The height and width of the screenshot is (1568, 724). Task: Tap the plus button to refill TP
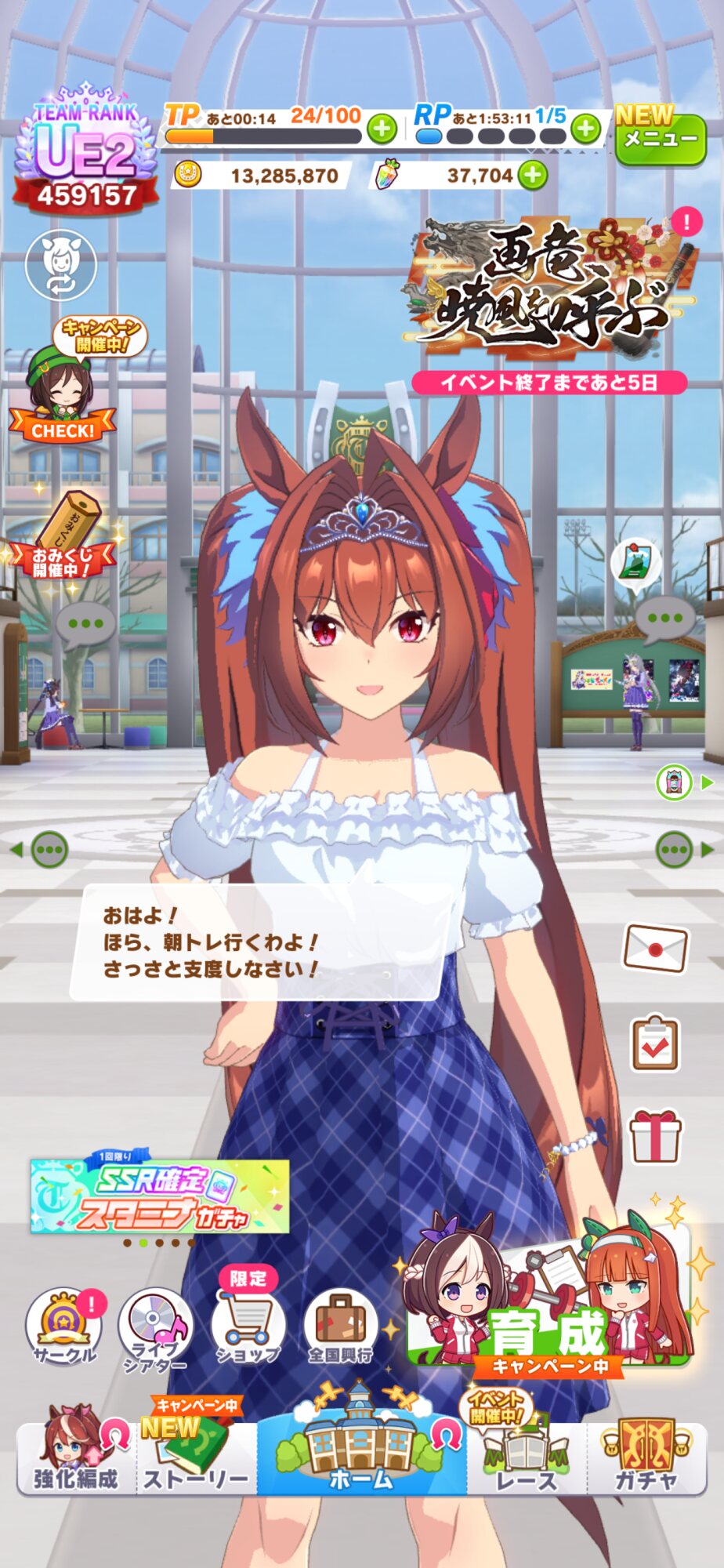[x=382, y=129]
